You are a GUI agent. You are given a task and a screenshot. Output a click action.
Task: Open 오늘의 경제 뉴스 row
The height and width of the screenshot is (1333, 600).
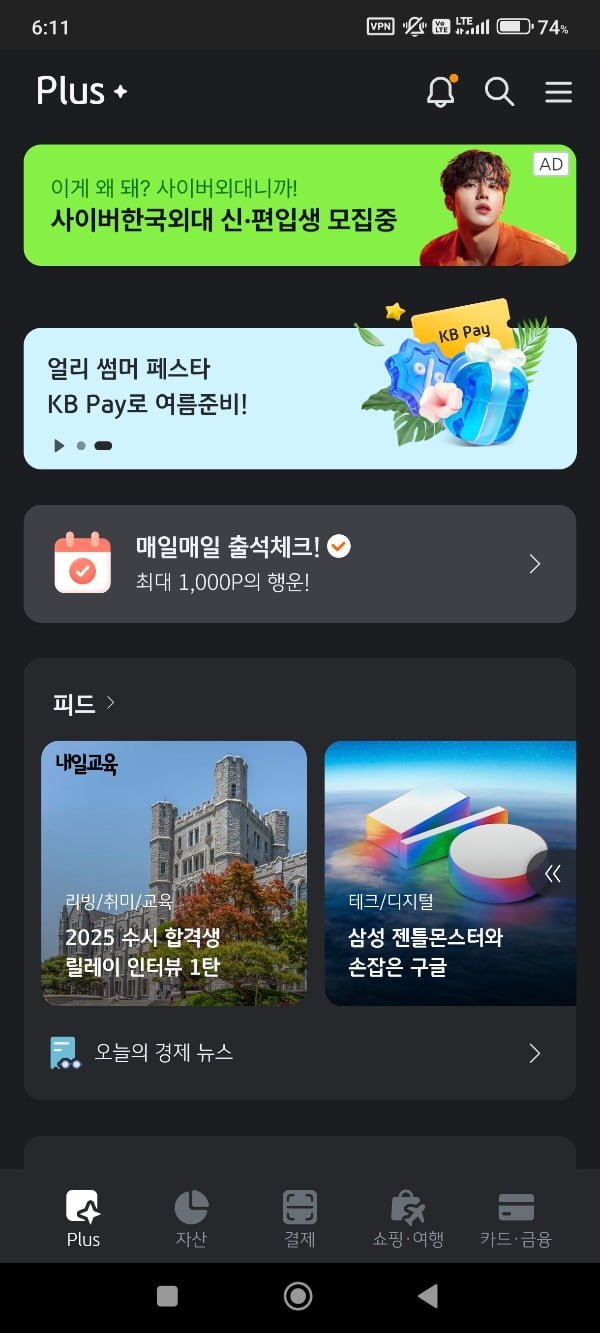(300, 1052)
